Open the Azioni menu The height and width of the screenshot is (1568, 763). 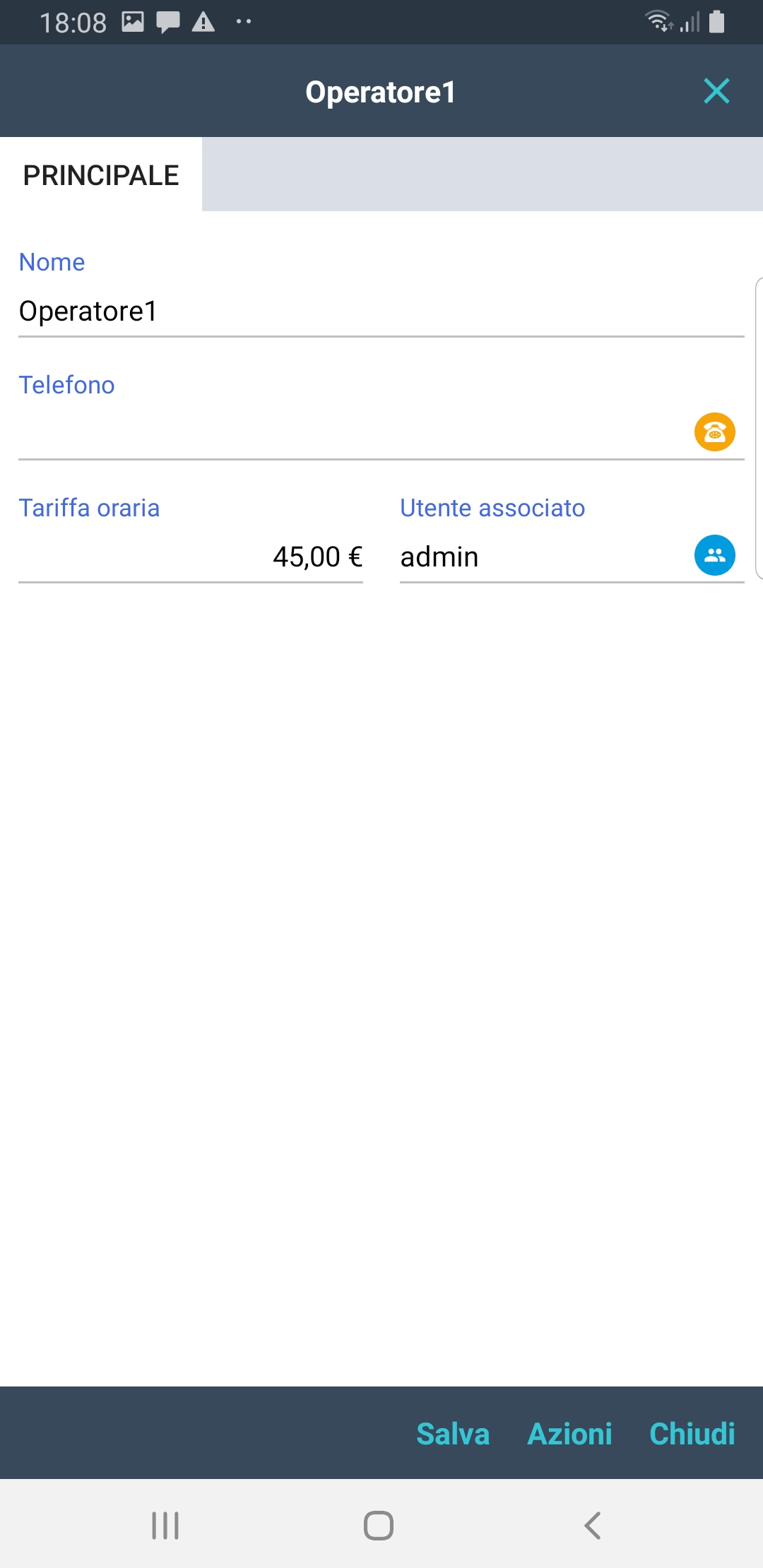pos(569,1434)
